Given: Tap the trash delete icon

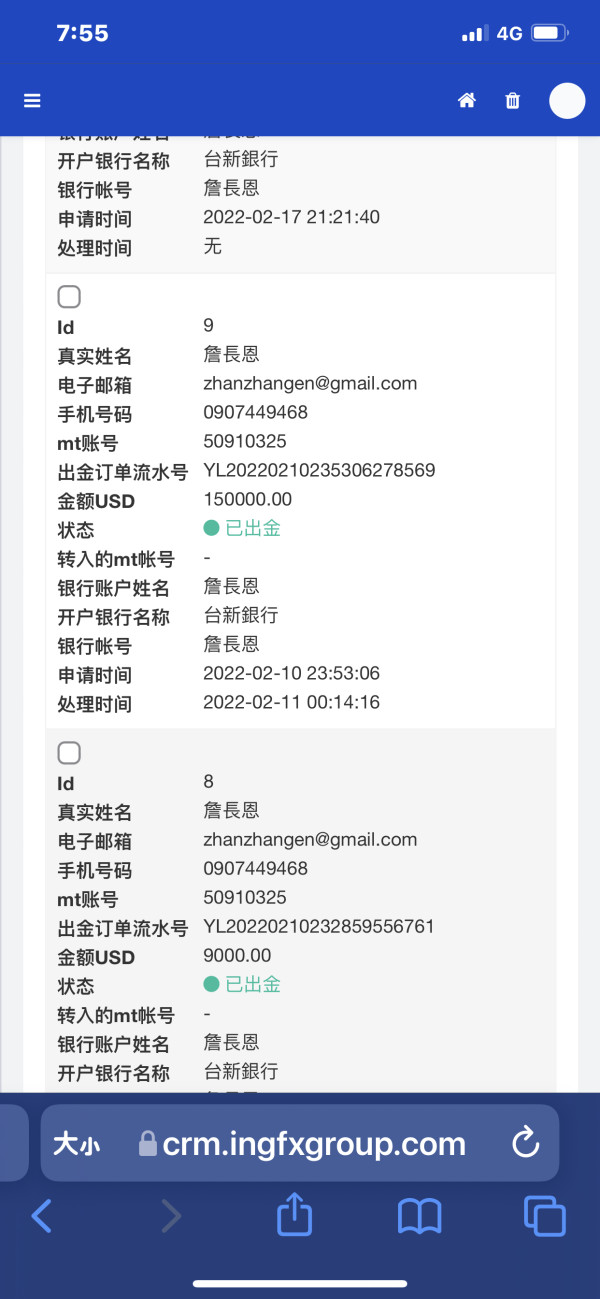Looking at the screenshot, I should tap(512, 101).
